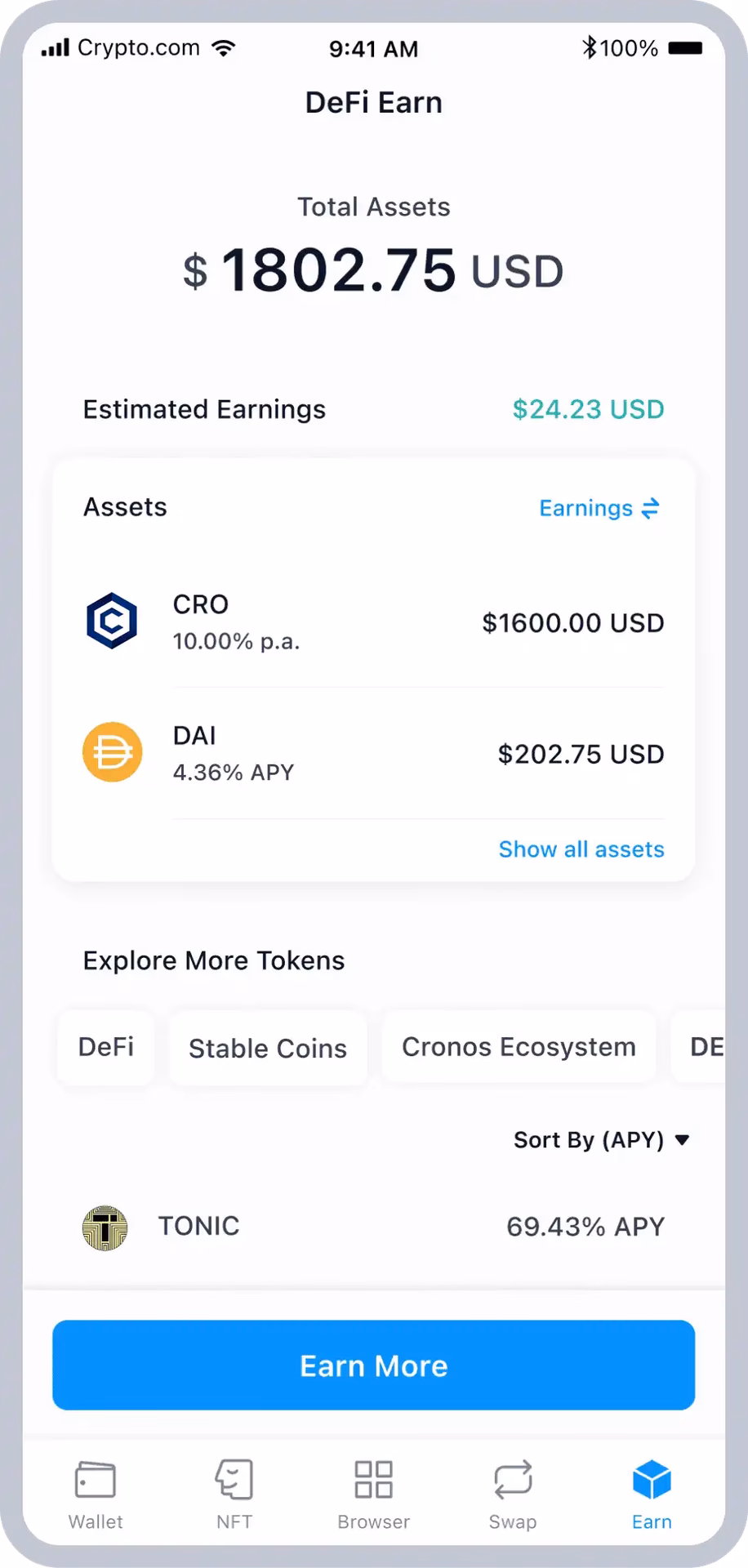
Task: Click the DAI asset row
Action: 373,751
